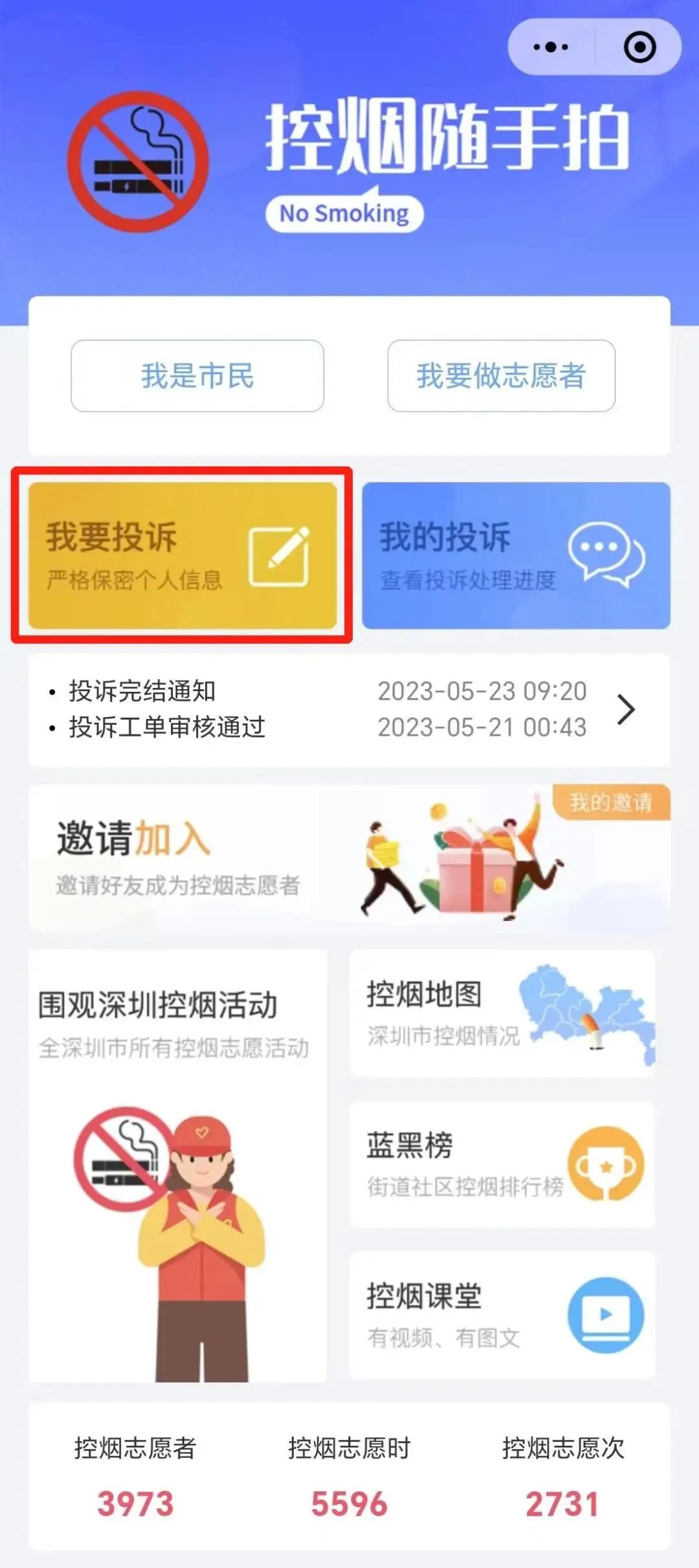
Task: View the 蓝黑榜 ranking card
Action: (x=502, y=1164)
